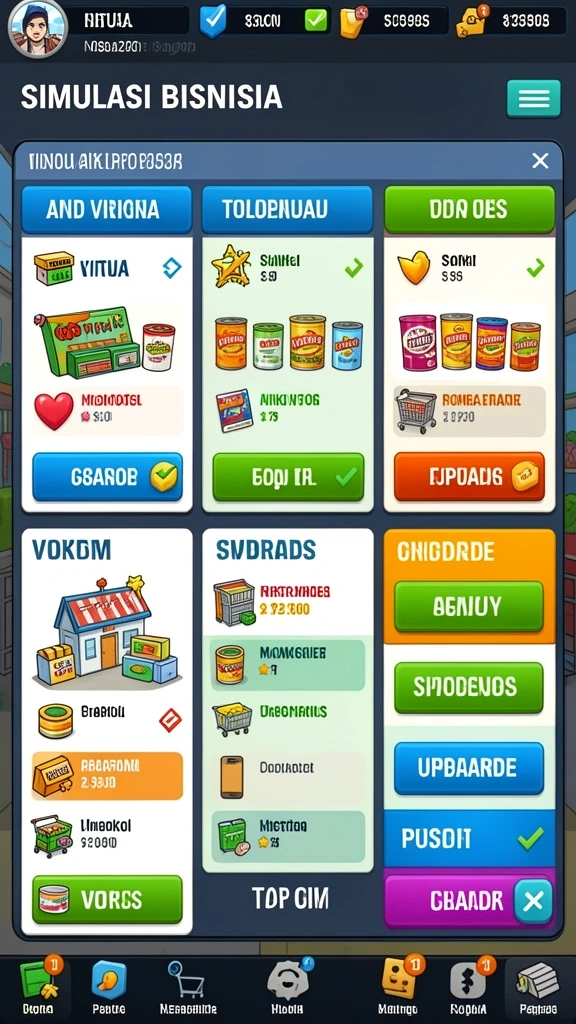576x1024 pixels.
Task: Tap the green VORCS button
Action: click(108, 899)
